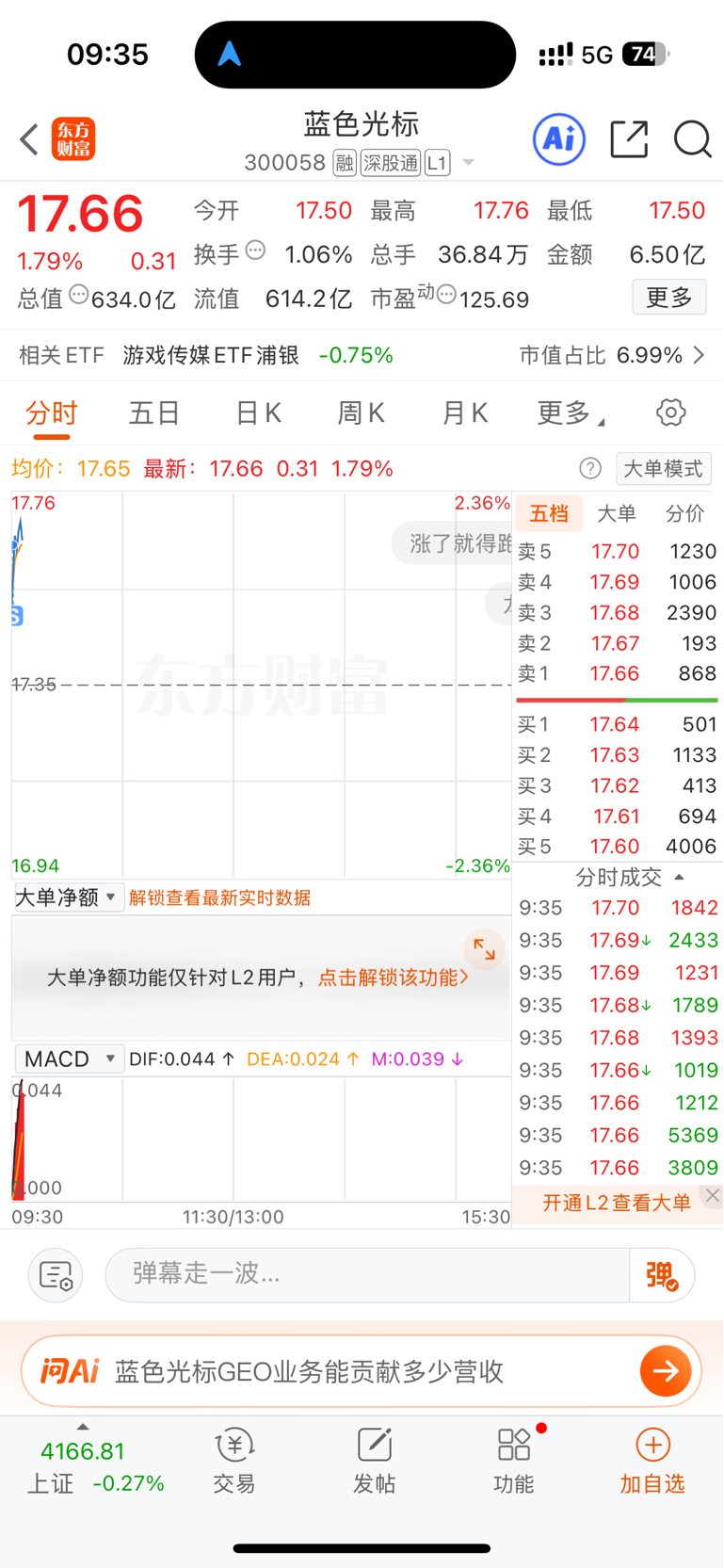The image size is (724, 1568).
Task: Share this stock page
Action: (629, 139)
